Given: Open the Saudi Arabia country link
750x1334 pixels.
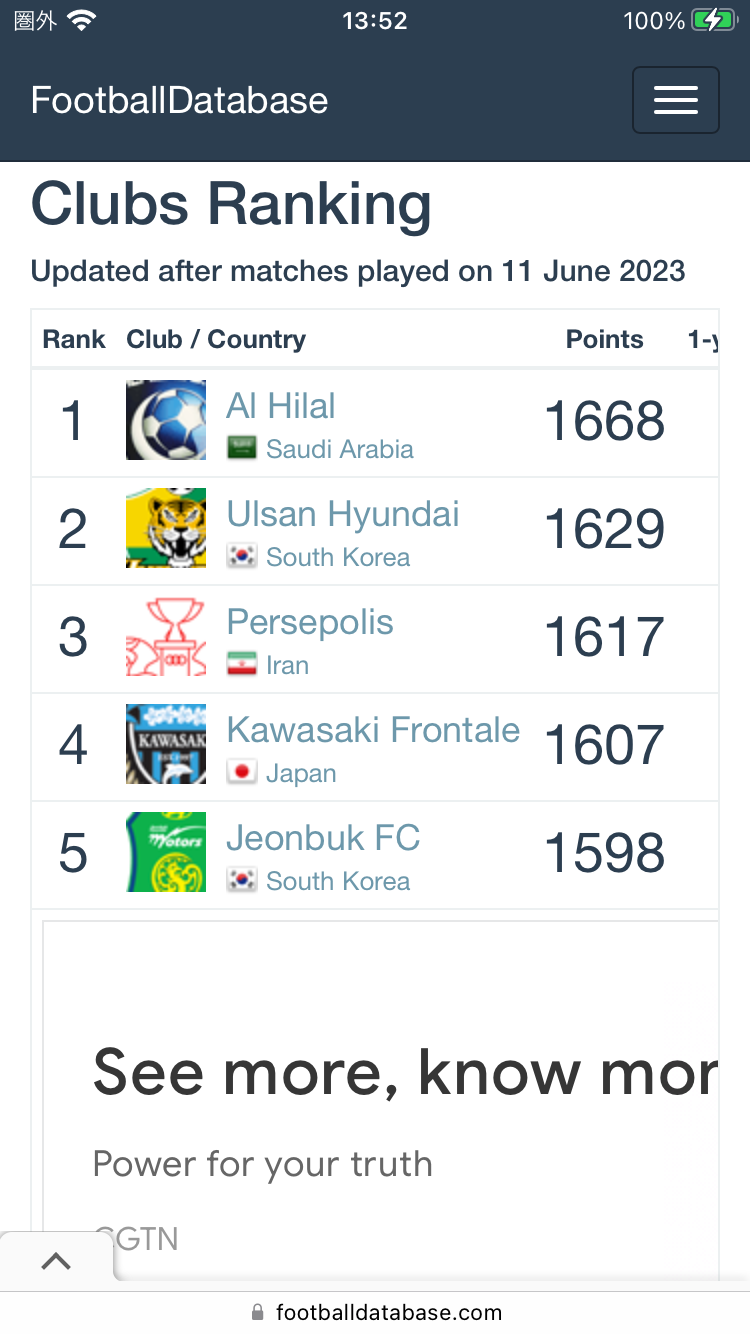Looking at the screenshot, I should [340, 449].
